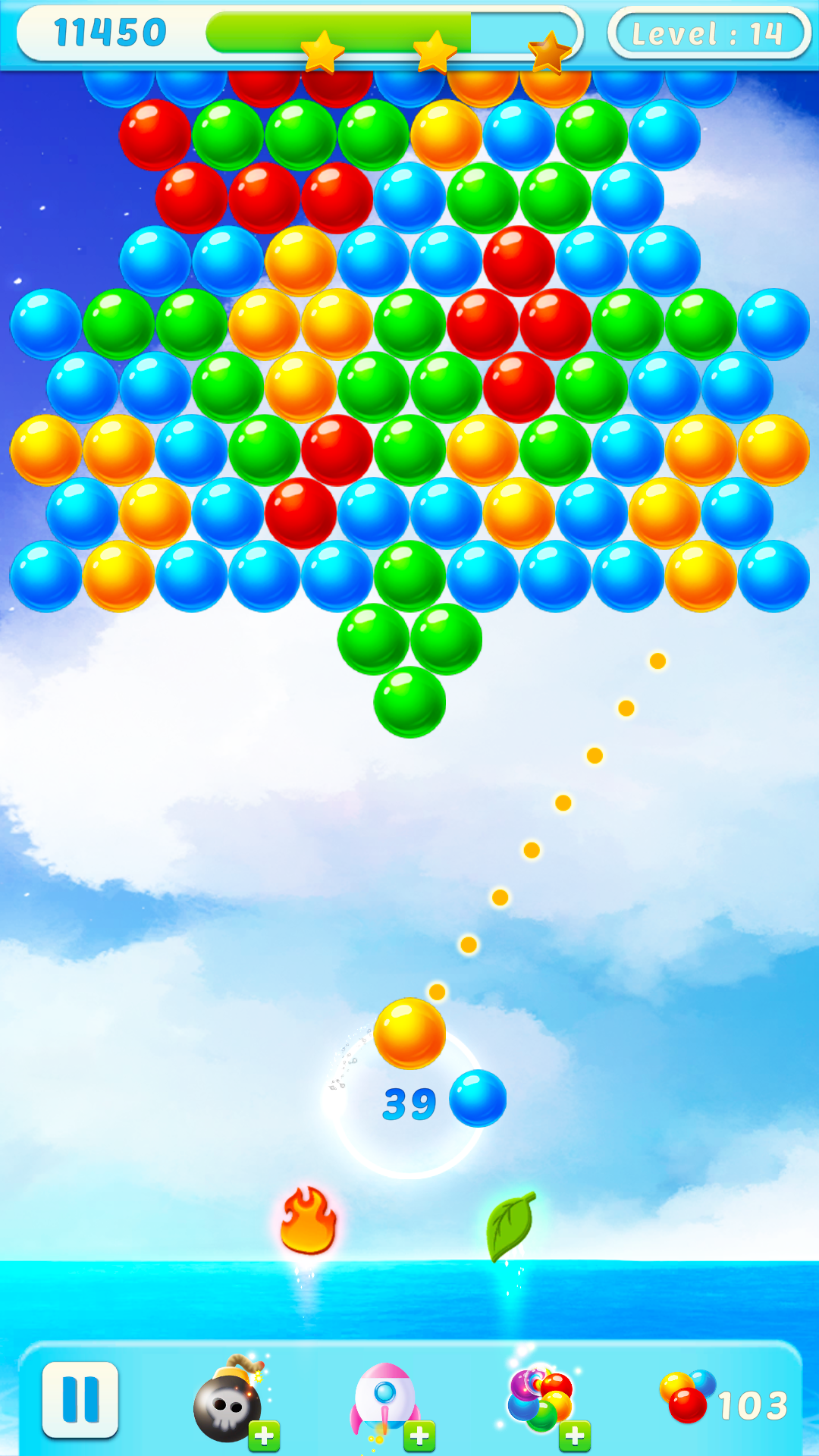Pause the game
This screenshot has height=1456, width=819.
pos(80,1400)
